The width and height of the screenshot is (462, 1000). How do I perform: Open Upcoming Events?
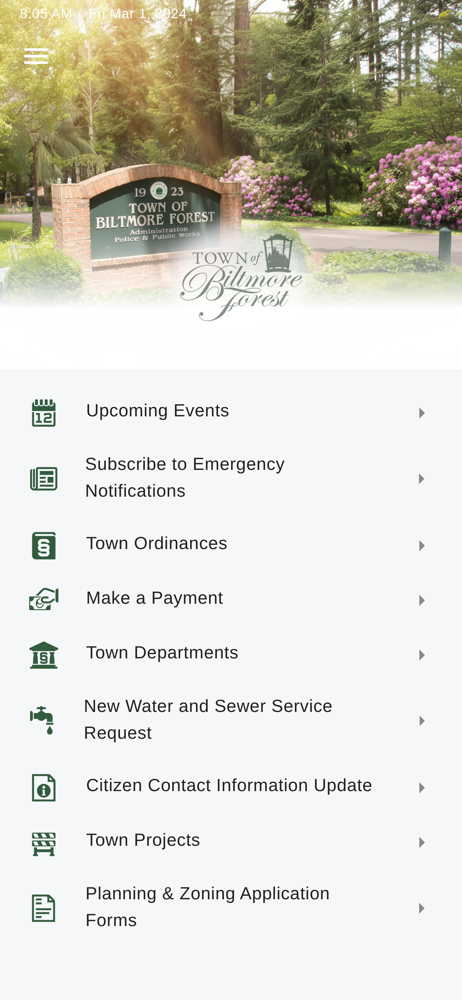pyautogui.click(x=231, y=411)
